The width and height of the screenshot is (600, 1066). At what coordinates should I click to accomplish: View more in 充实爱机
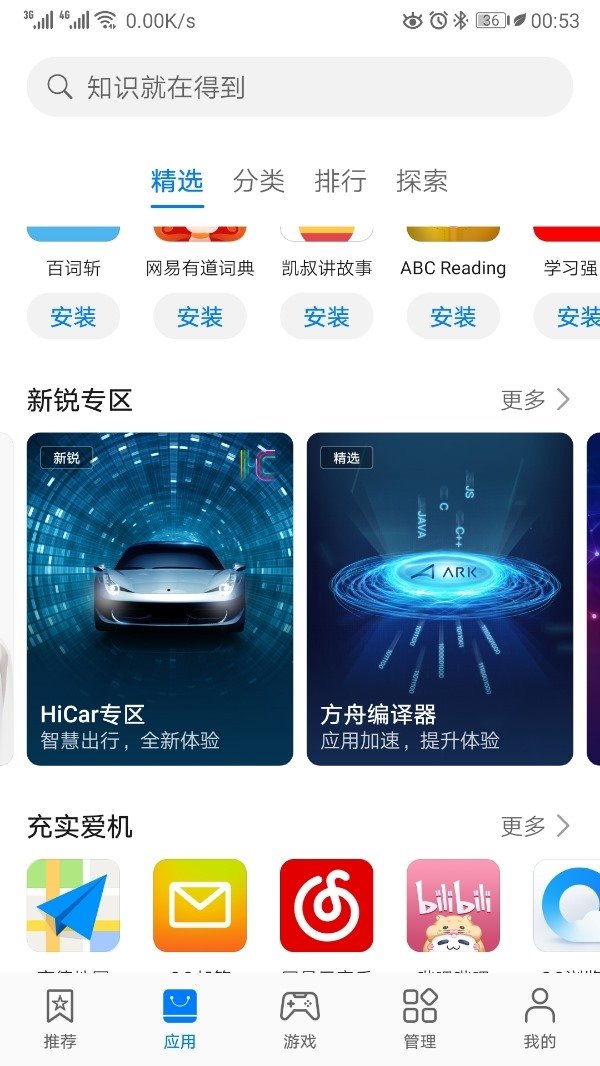click(535, 826)
